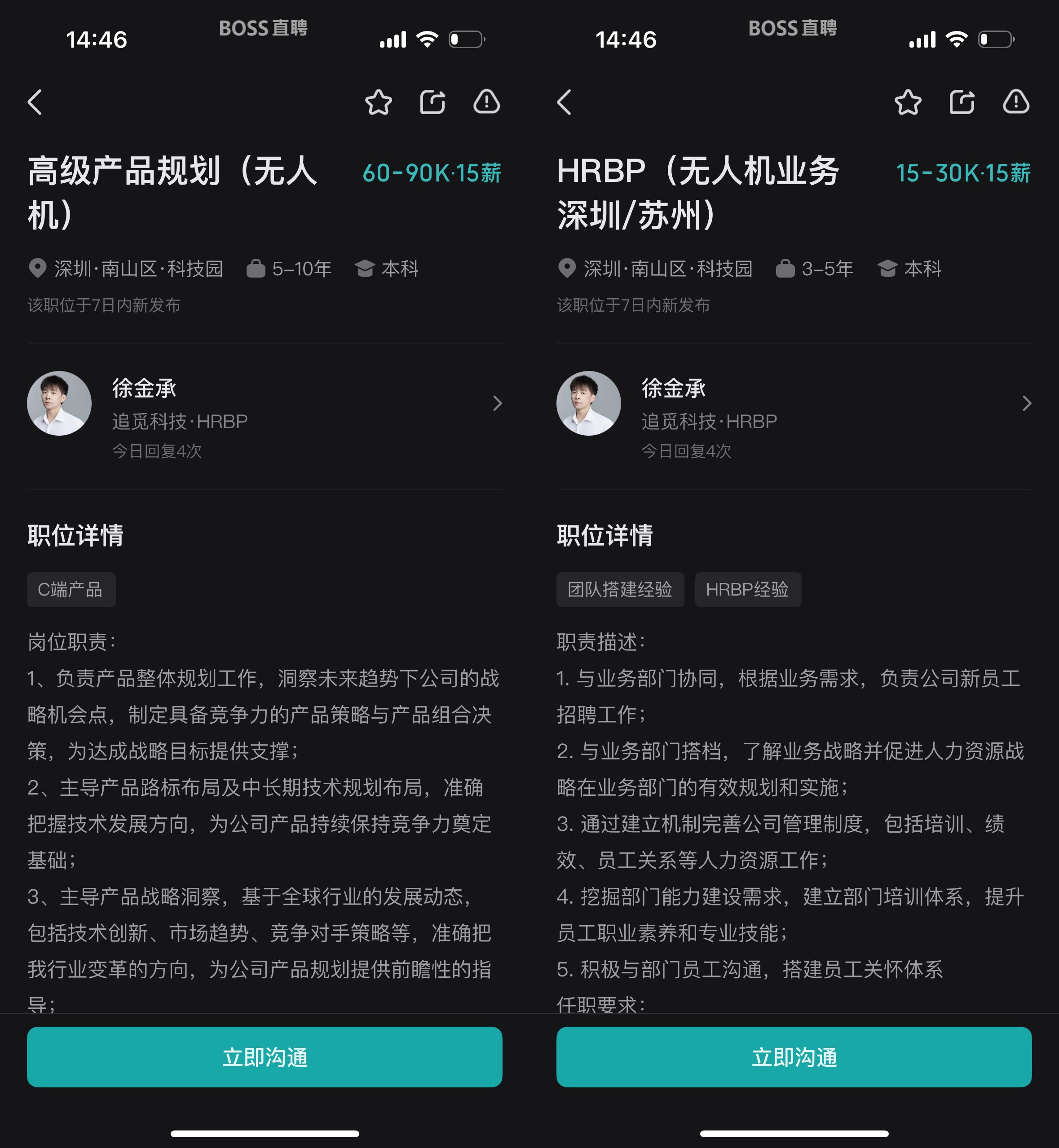Select the HRBP经验 tag

(x=747, y=589)
